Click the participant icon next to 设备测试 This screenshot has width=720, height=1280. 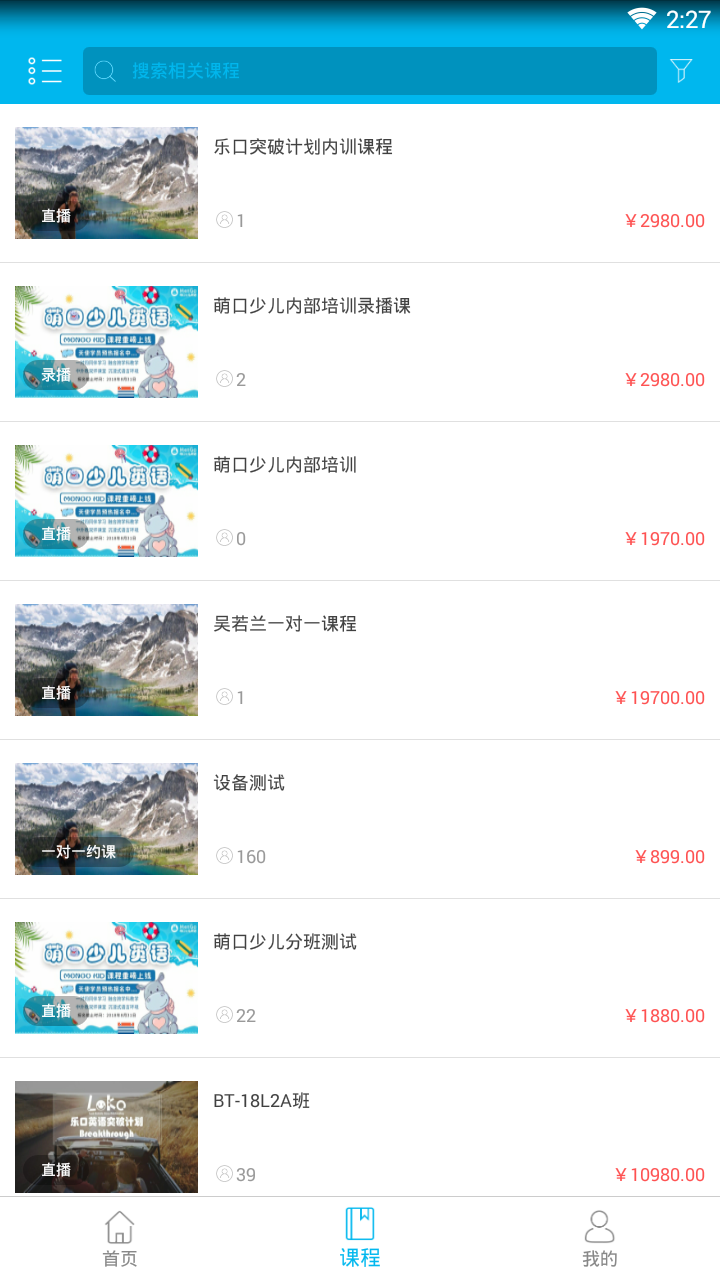pos(224,856)
